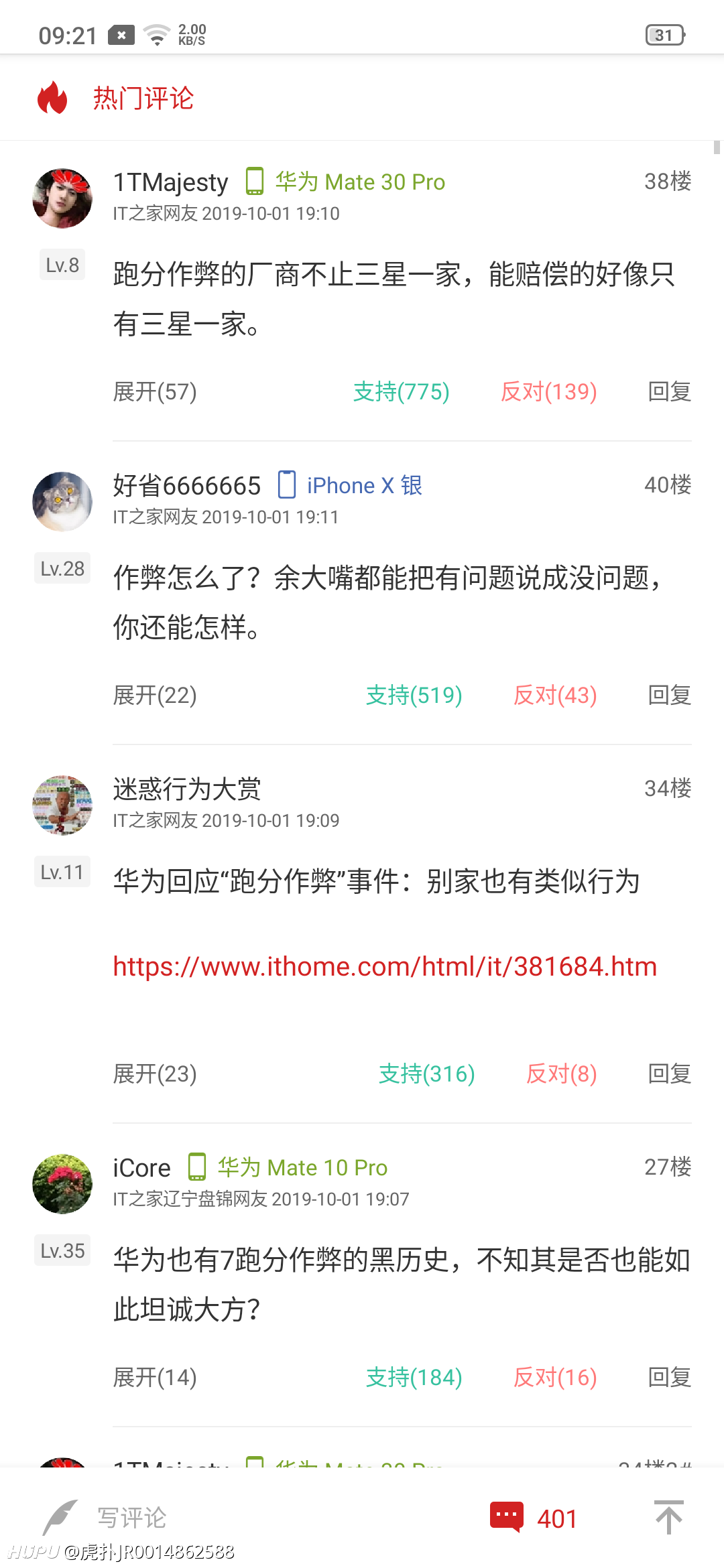
Task: Expand the 14 replies under iCore's comment
Action: point(155,1378)
